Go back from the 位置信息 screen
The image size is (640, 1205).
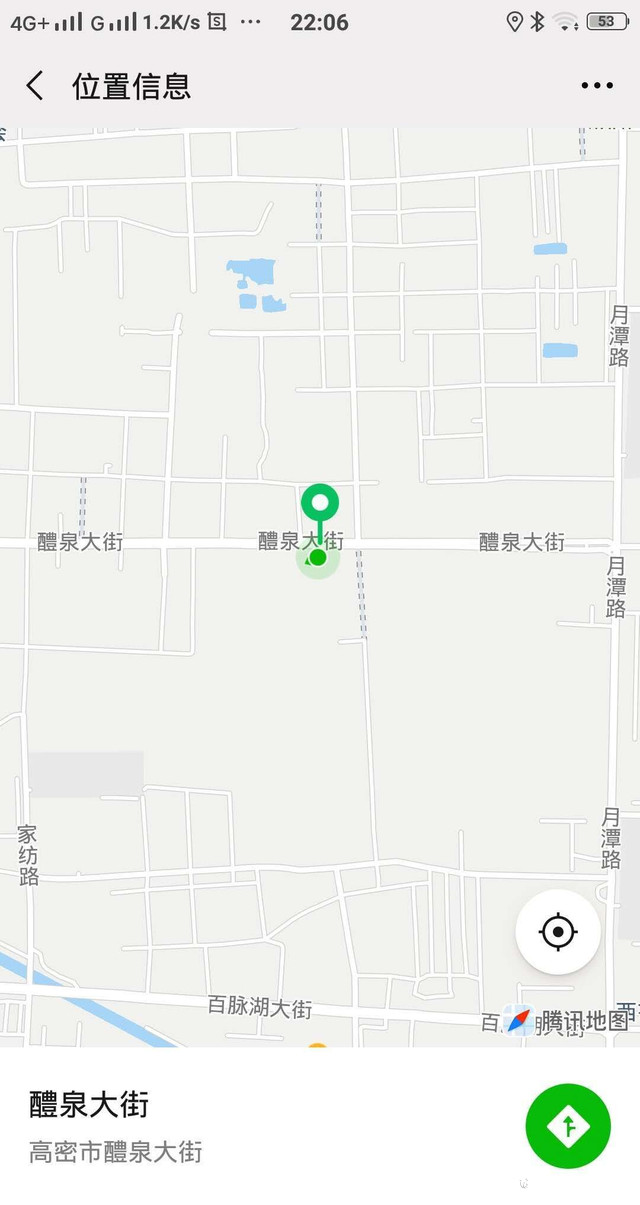click(x=35, y=86)
